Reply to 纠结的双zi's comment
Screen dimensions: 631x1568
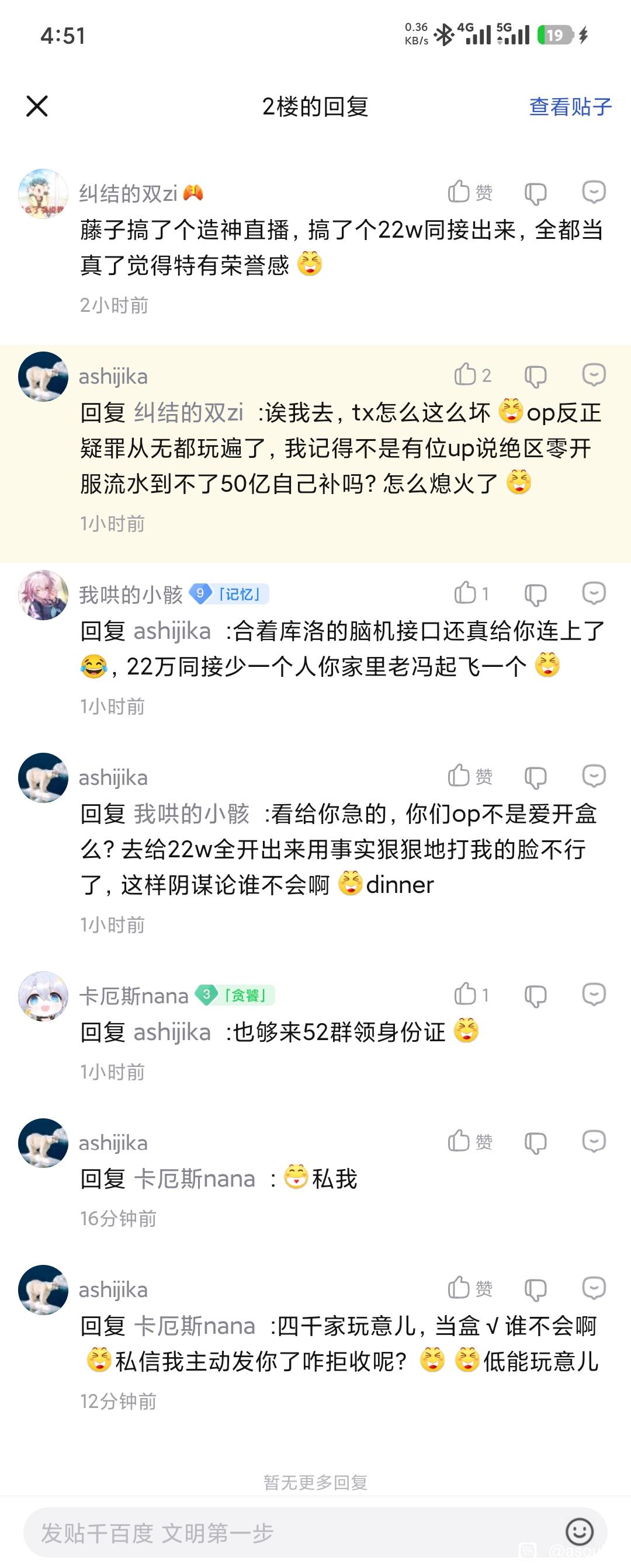593,192
